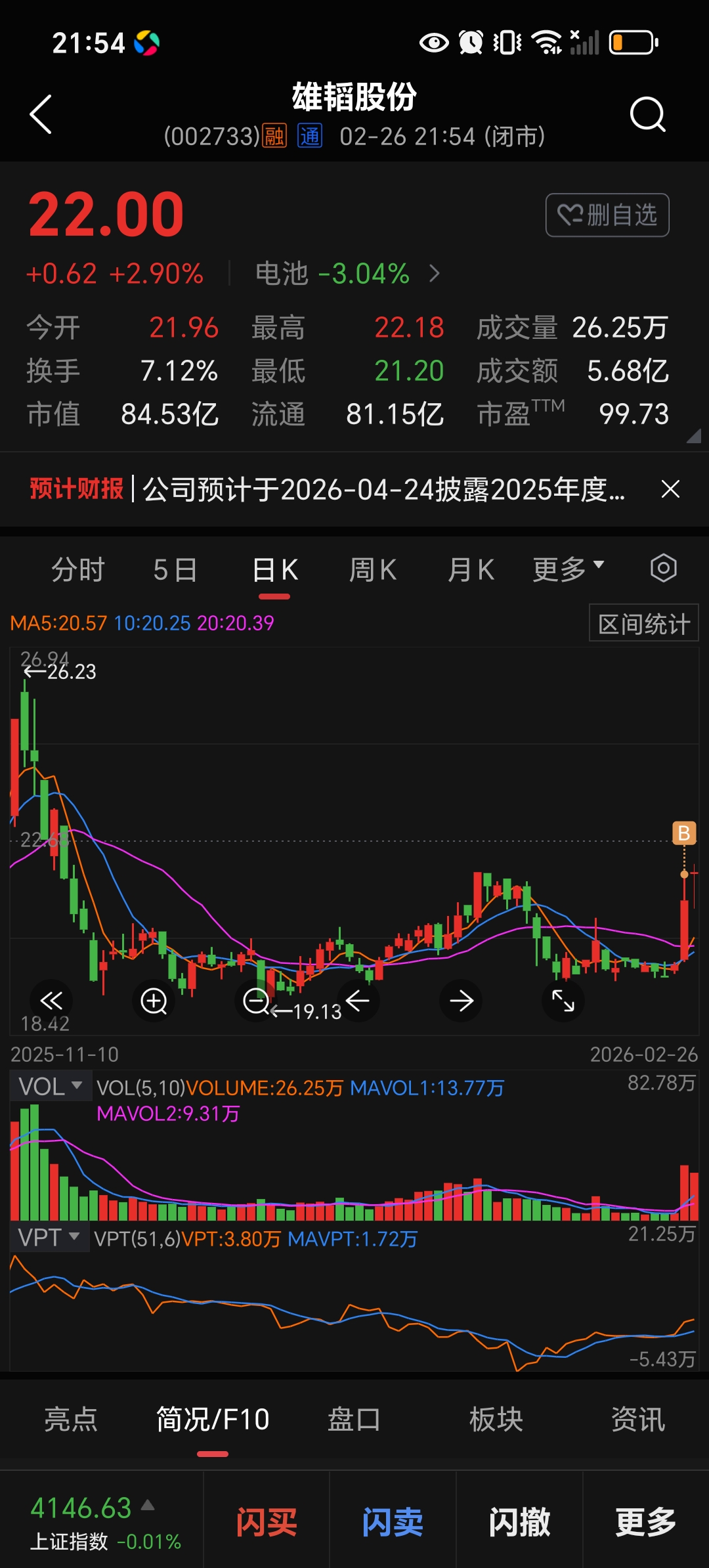This screenshot has height=1568, width=709.
Task: Switch to the 盘口 tab
Action: click(354, 1420)
